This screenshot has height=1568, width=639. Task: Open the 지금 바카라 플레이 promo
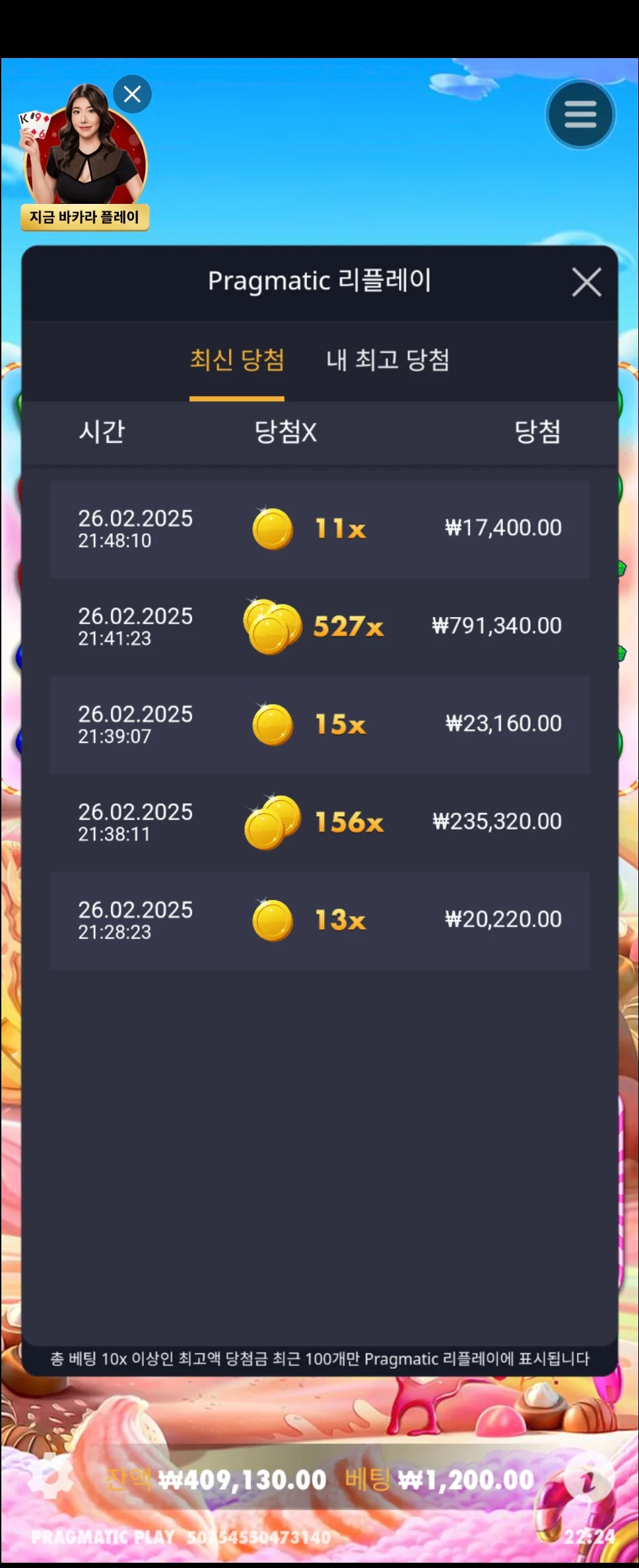84,217
